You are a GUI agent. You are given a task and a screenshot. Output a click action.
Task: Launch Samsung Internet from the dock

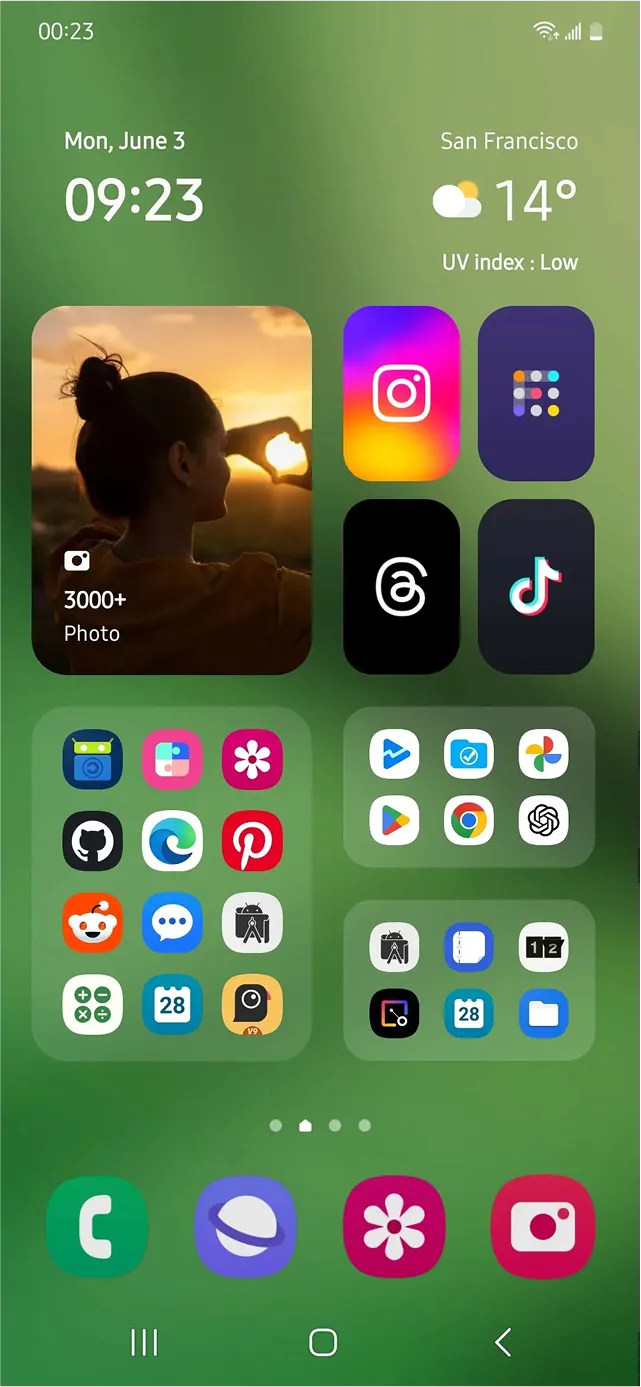point(246,1227)
